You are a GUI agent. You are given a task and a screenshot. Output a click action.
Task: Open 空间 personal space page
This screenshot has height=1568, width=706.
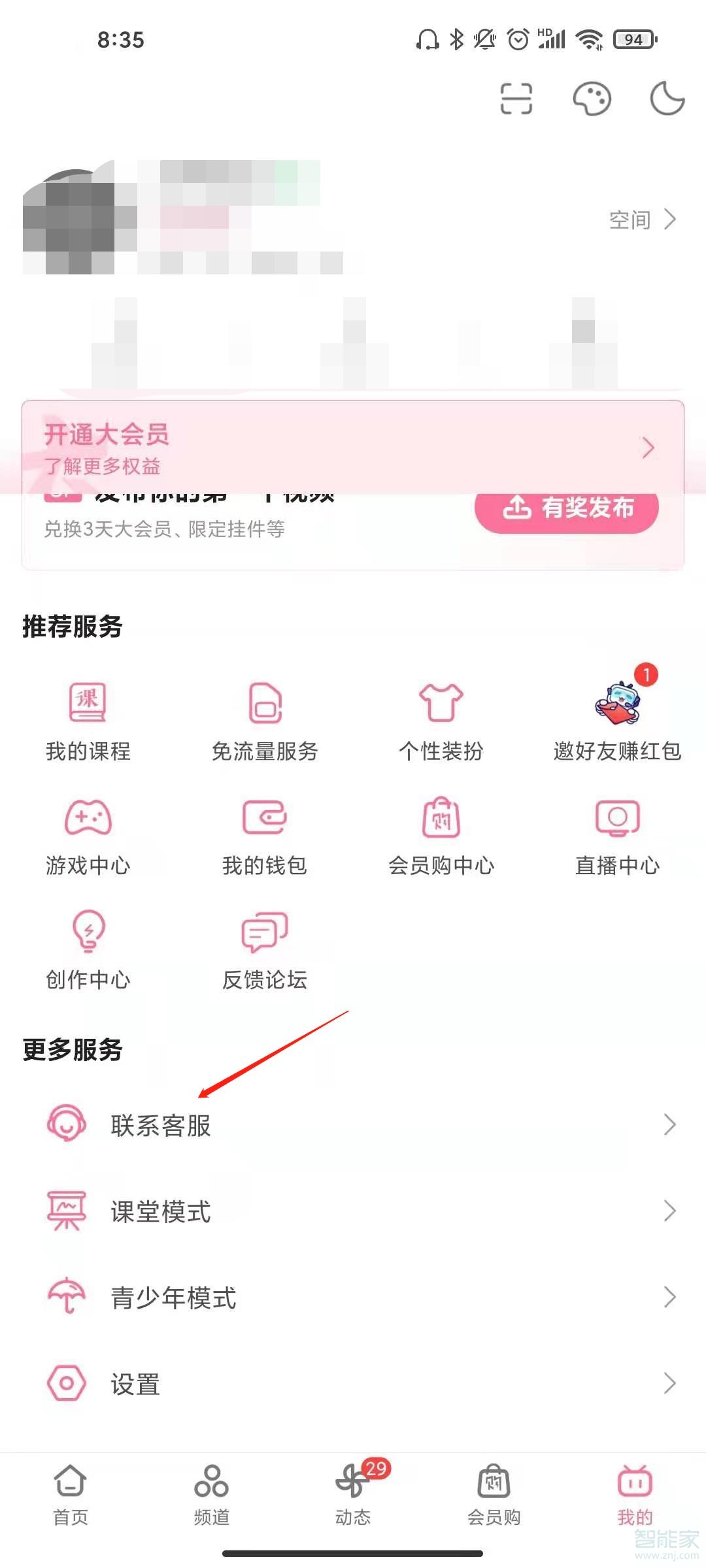click(642, 220)
